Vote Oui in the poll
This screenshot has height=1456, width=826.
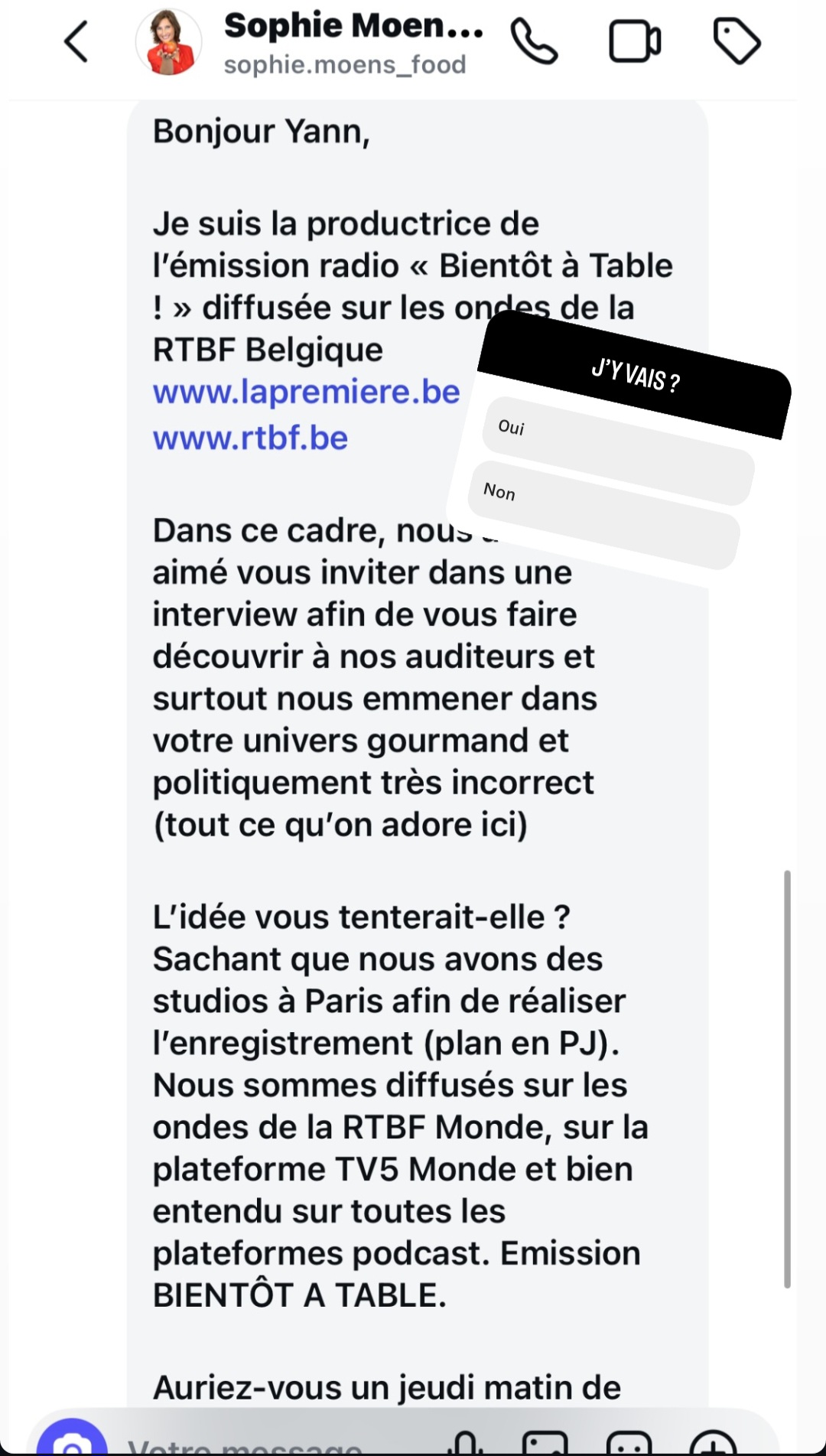click(x=618, y=450)
